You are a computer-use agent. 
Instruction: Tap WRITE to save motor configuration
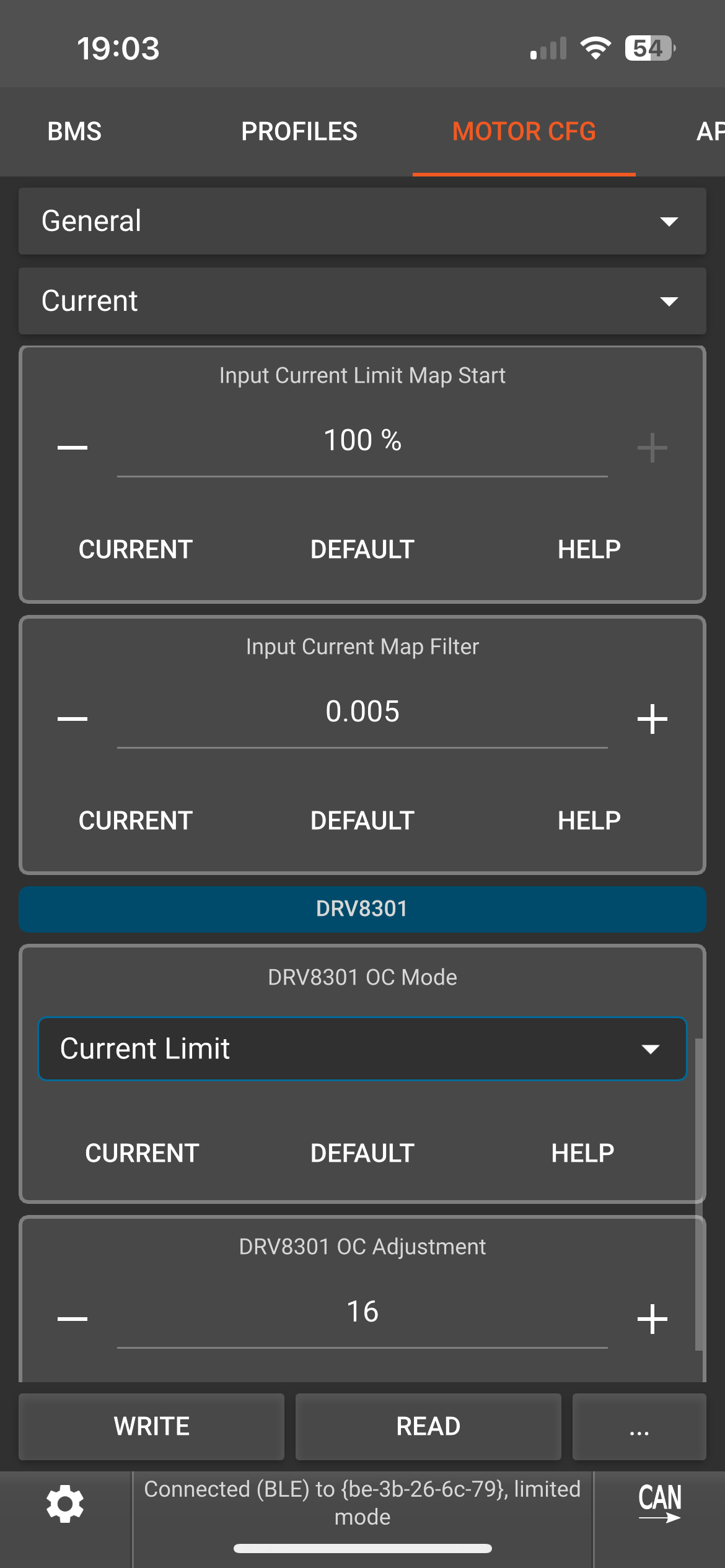click(152, 1426)
